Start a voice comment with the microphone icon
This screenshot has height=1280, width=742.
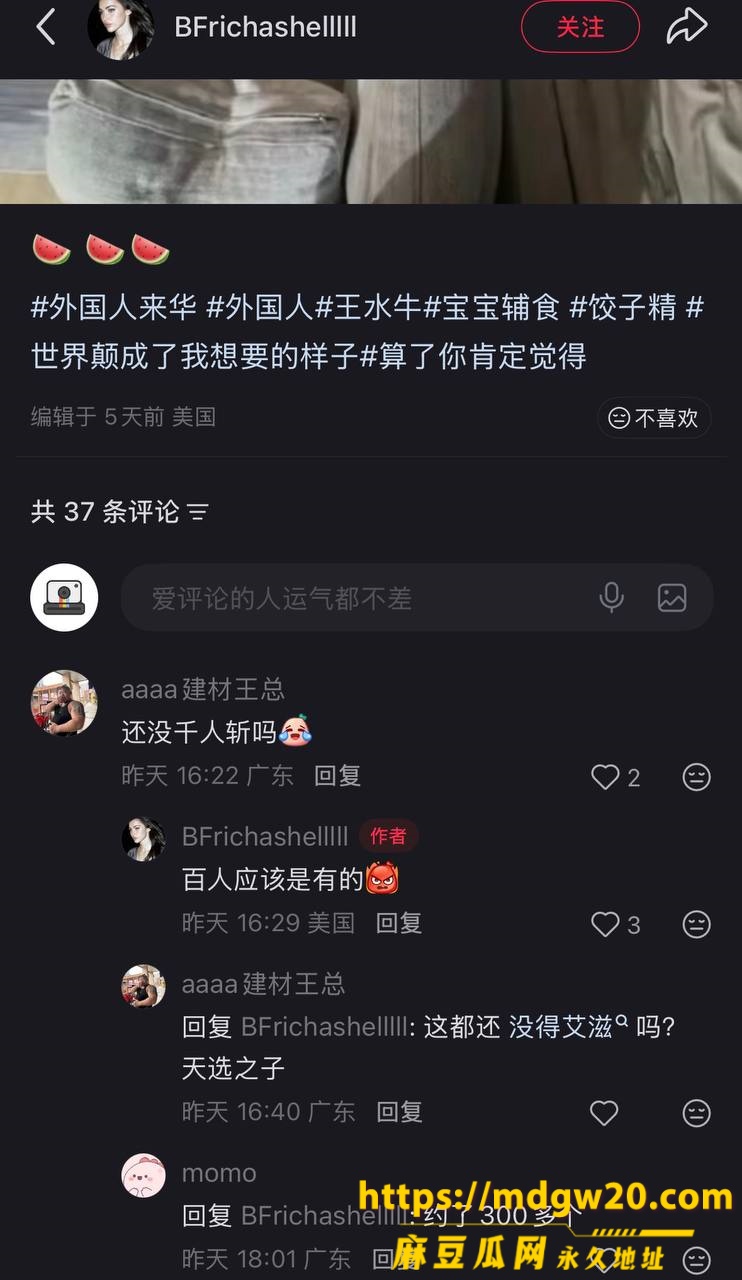(x=611, y=598)
